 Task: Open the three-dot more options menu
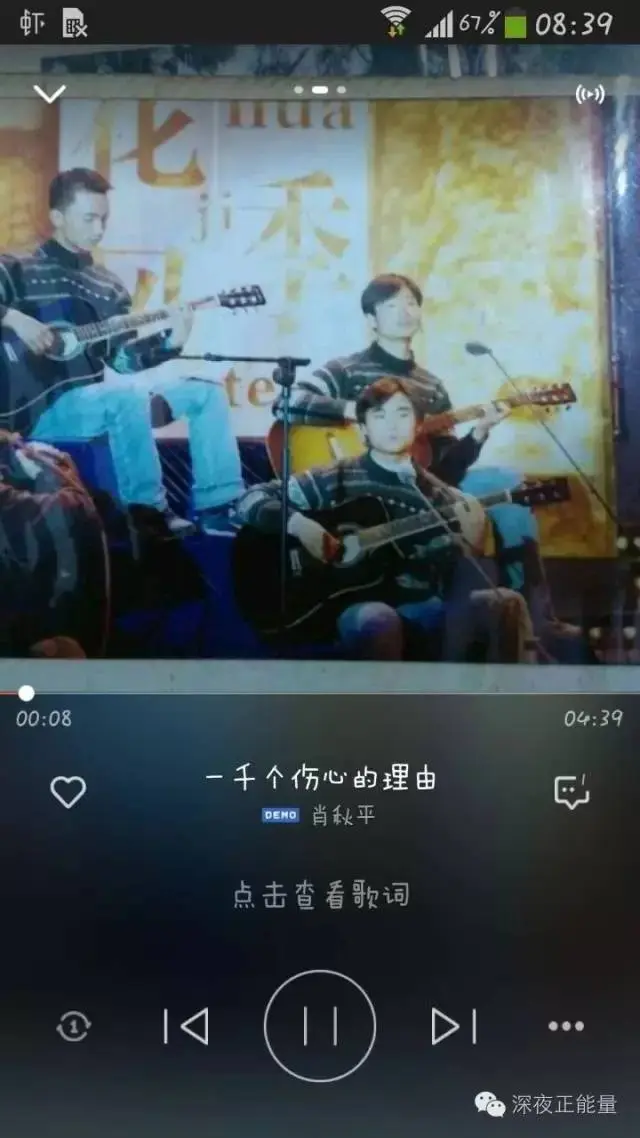pyautogui.click(x=566, y=1026)
